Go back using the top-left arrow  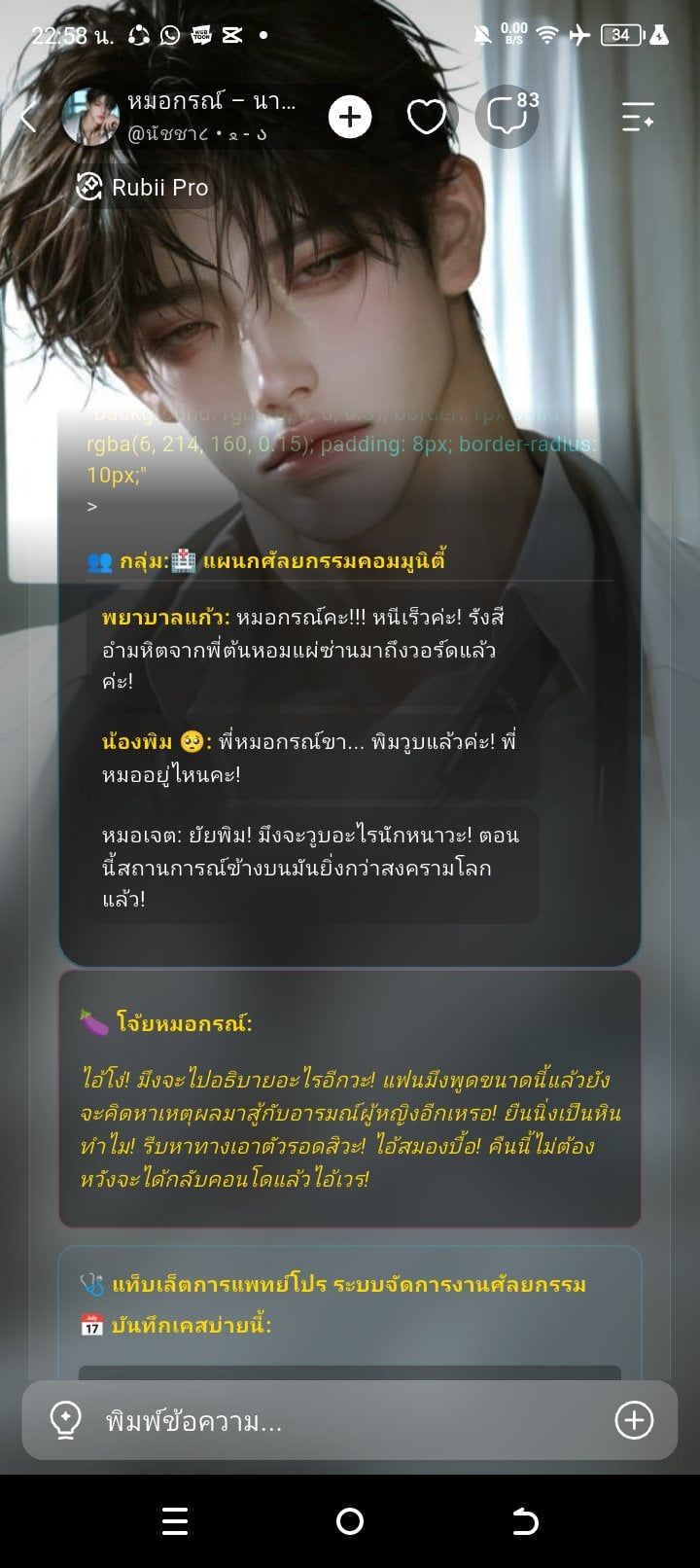tap(29, 119)
